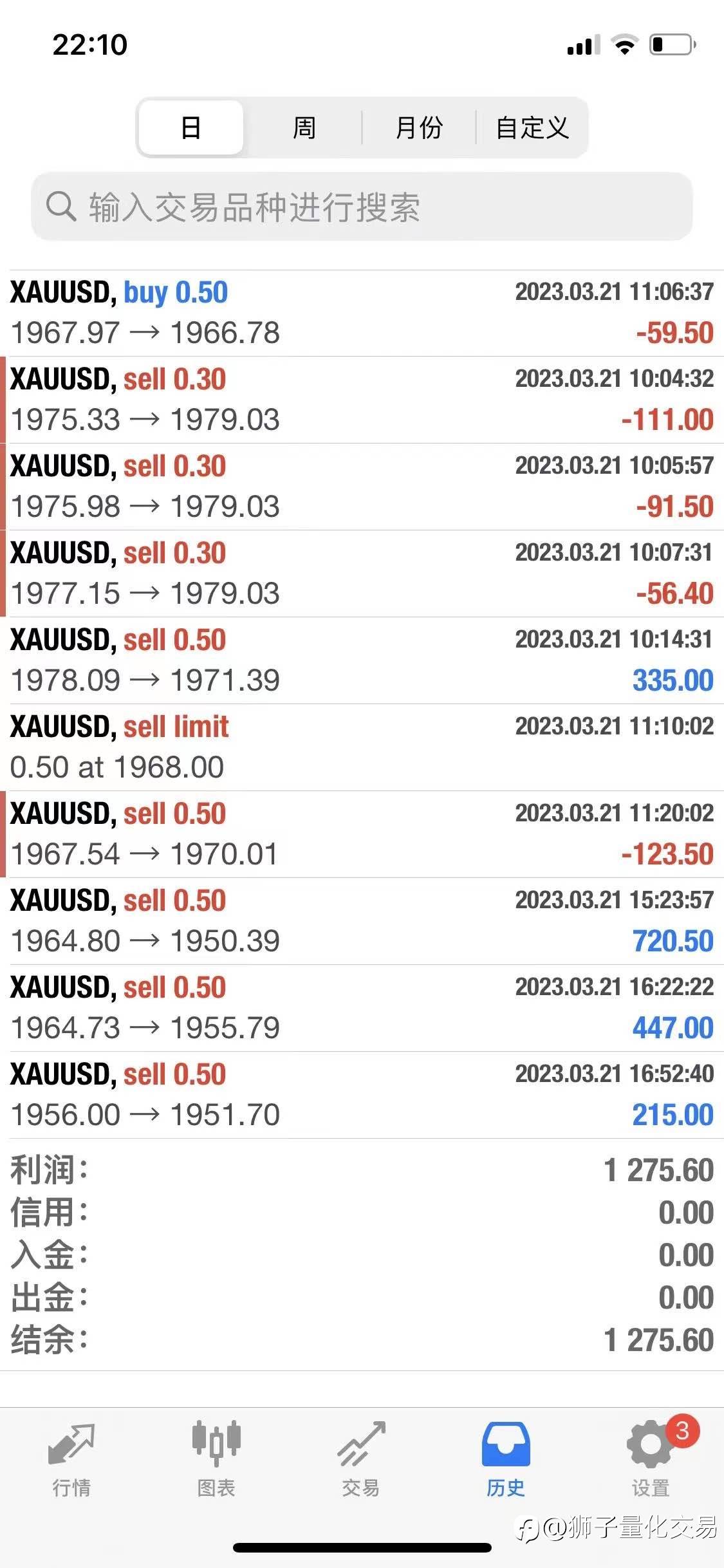Open the sell 0.50 trade at 16:22:22
The height and width of the screenshot is (1568, 724).
pos(362,1008)
